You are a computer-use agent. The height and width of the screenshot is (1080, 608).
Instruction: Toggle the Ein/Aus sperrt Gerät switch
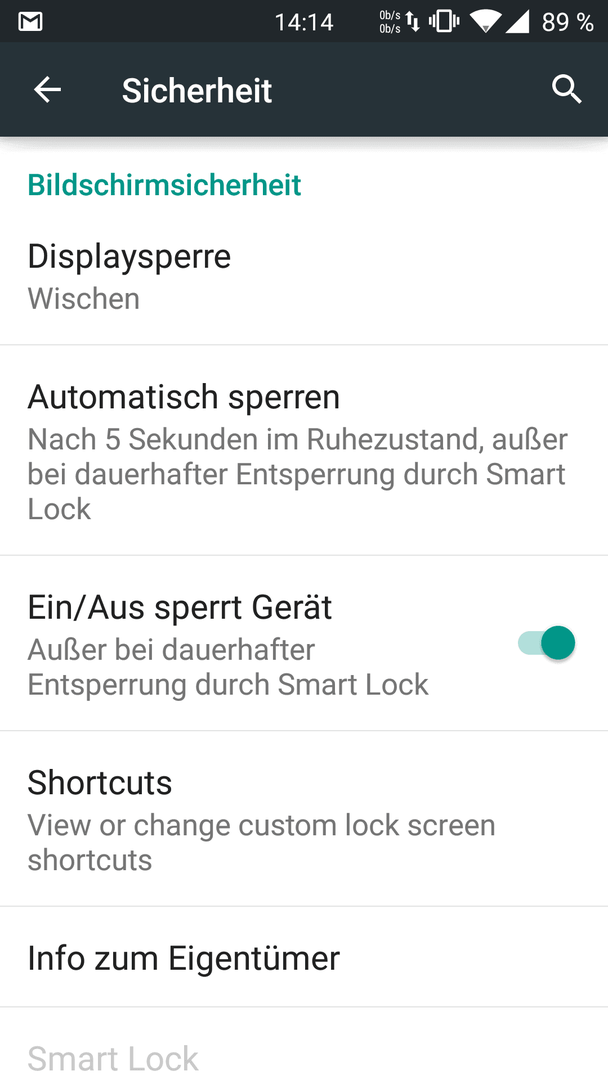547,643
